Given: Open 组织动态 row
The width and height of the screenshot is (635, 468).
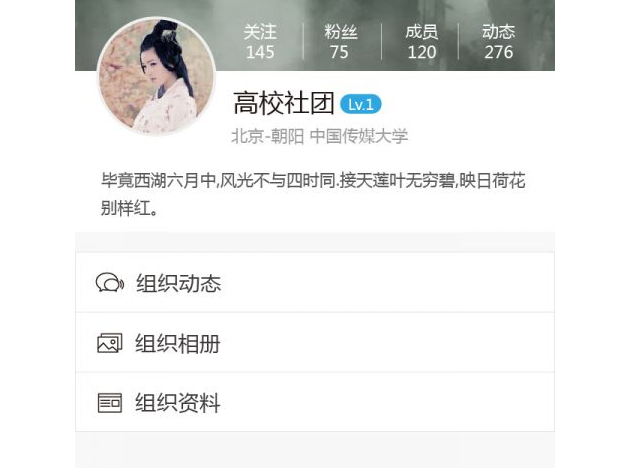Looking at the screenshot, I should click(x=314, y=283).
